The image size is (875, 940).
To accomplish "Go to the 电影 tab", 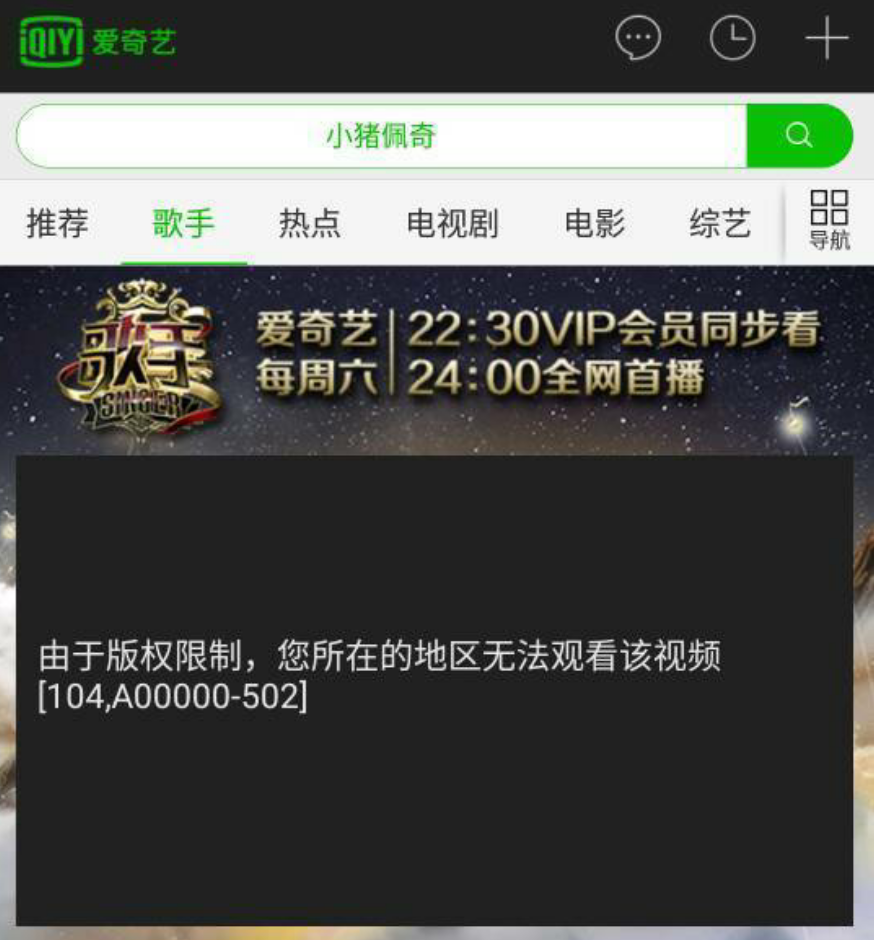I will 595,223.
